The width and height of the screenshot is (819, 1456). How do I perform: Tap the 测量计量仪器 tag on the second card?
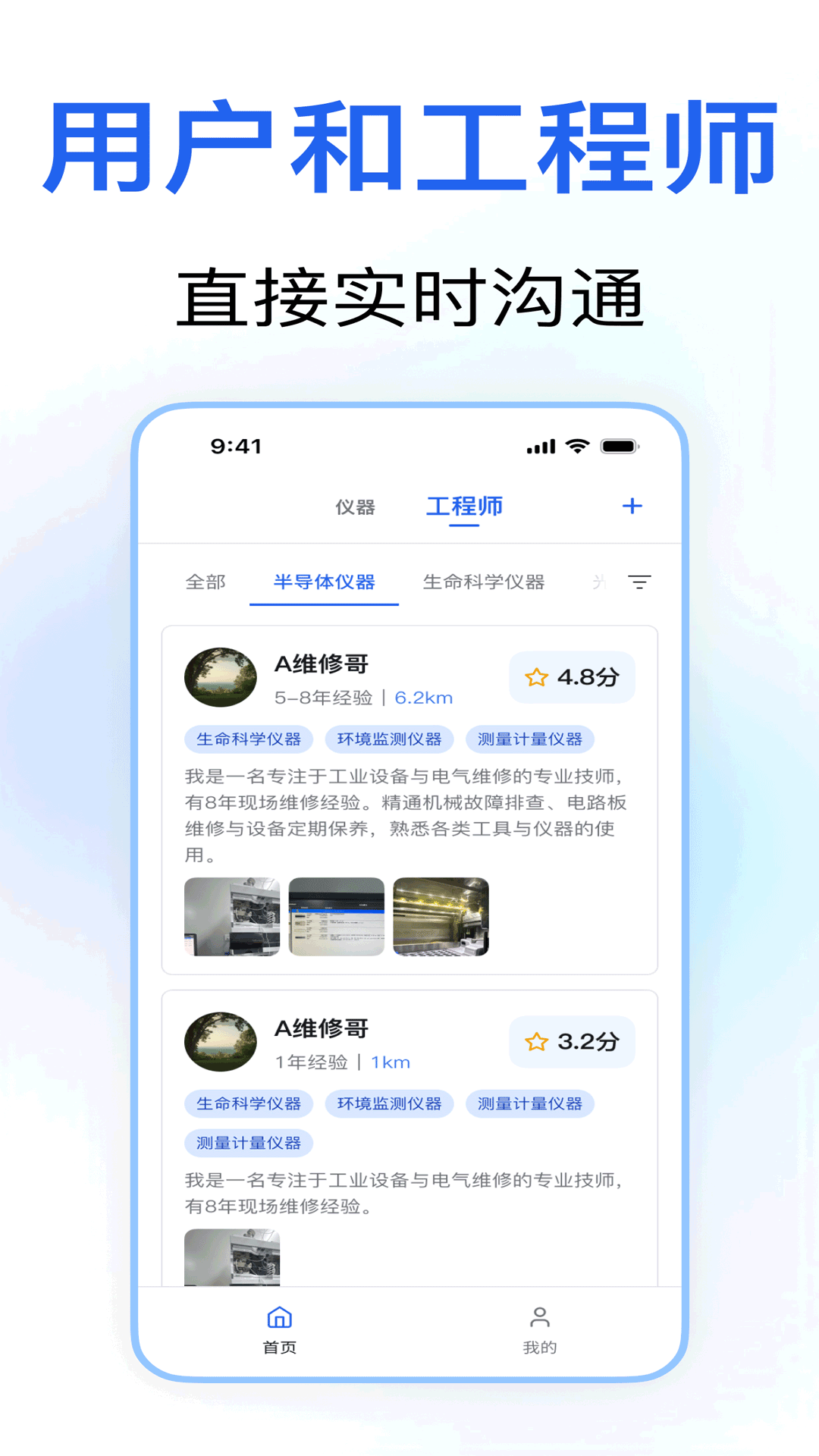point(531,1104)
